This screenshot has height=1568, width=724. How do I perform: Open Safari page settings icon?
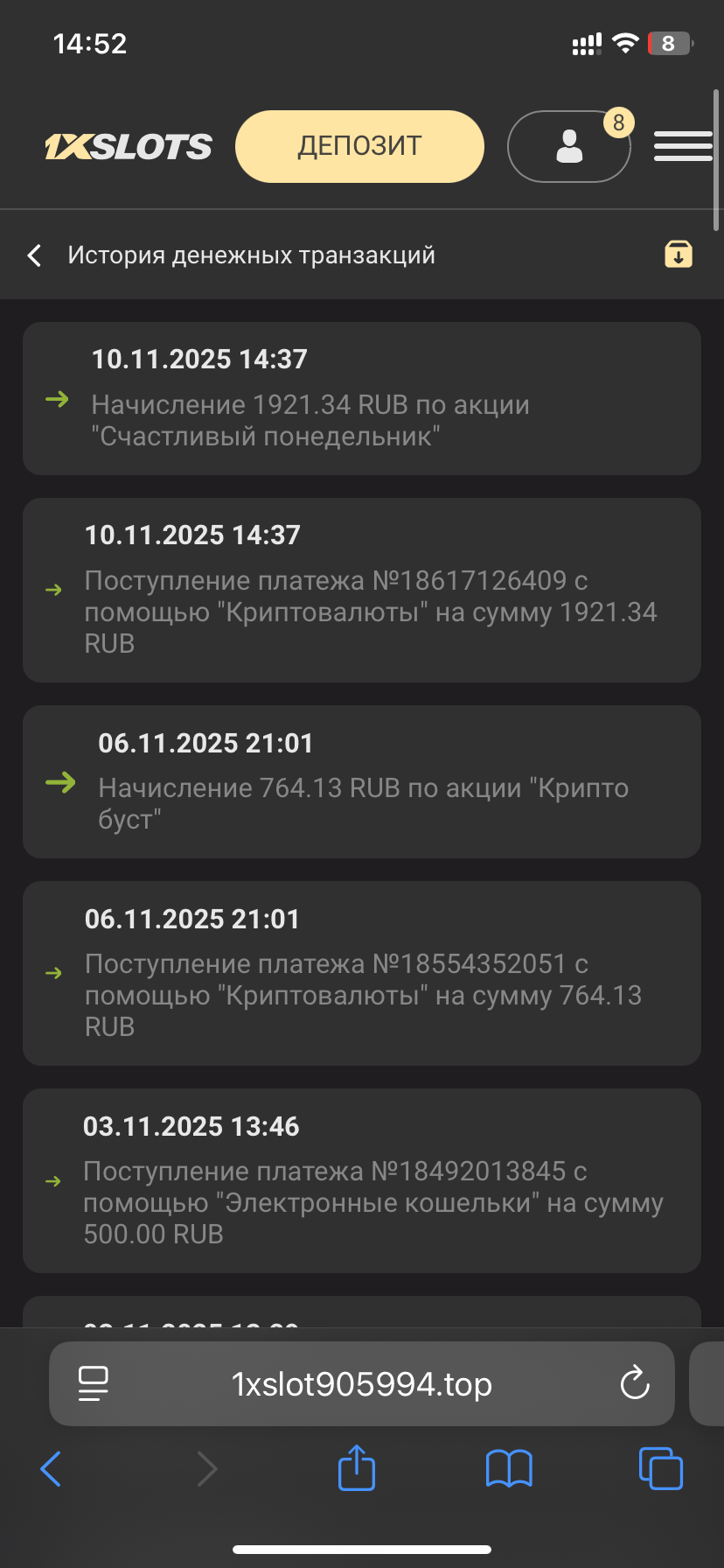94,1383
